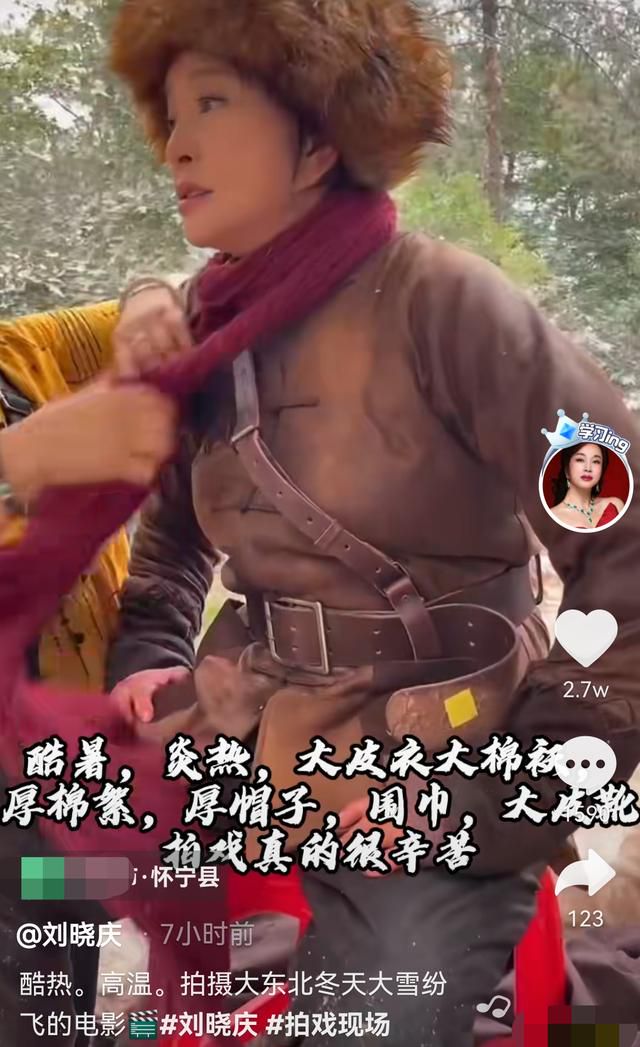
Task: Open the comments bubble
Action: coord(586,764)
